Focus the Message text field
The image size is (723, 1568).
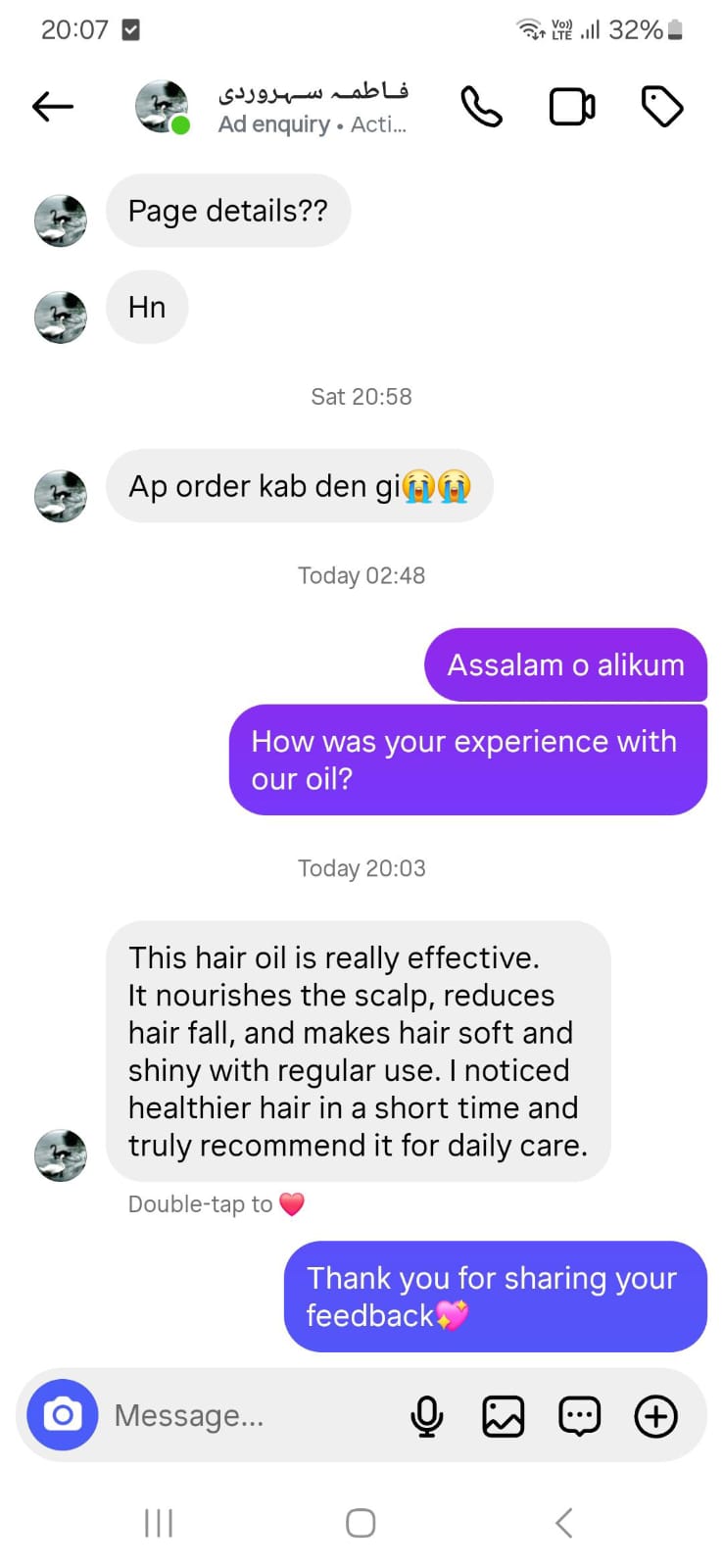click(245, 1415)
